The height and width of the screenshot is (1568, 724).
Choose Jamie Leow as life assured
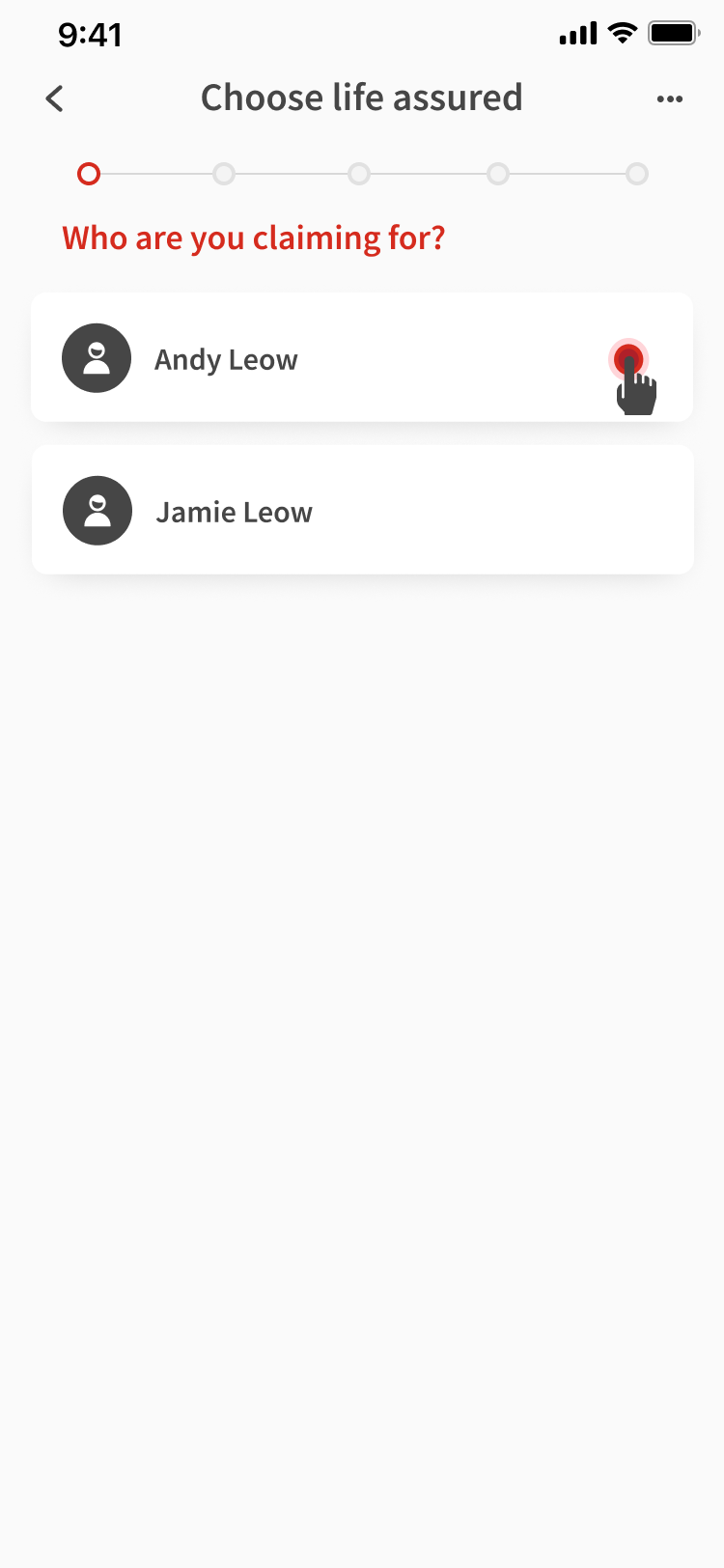(x=361, y=511)
